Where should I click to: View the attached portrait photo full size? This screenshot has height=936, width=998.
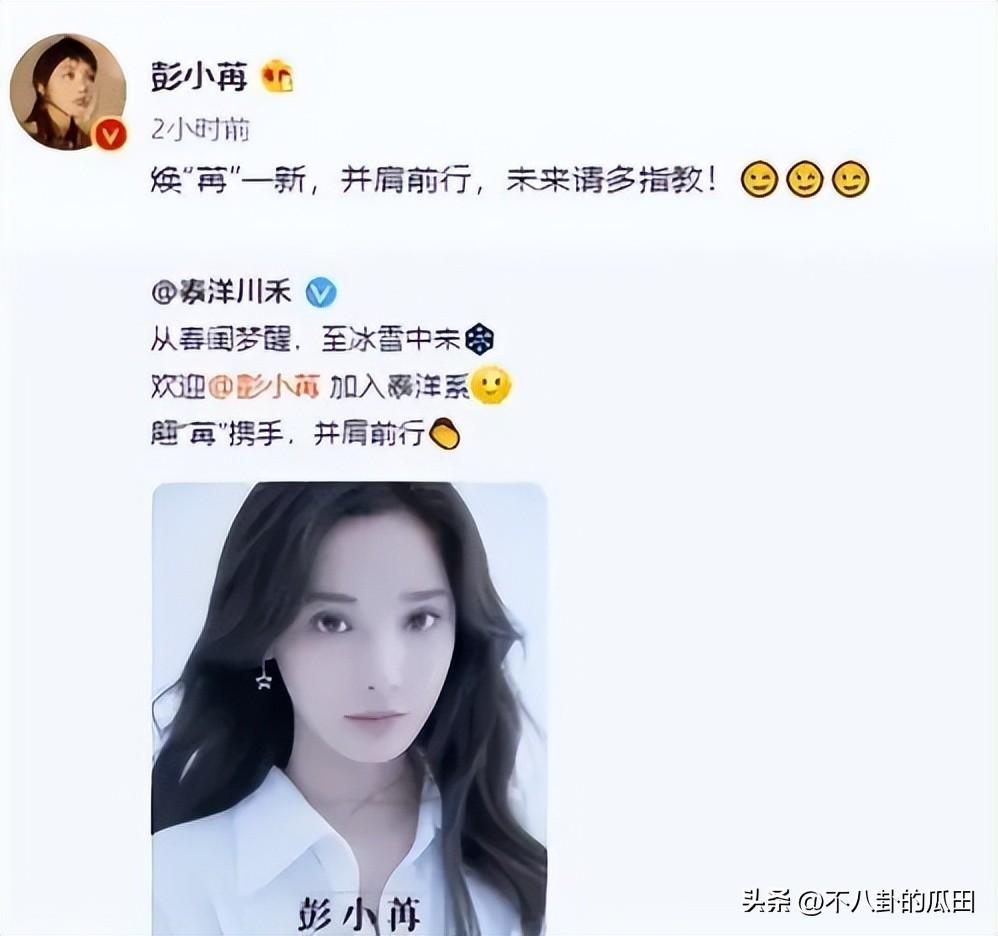click(x=349, y=700)
